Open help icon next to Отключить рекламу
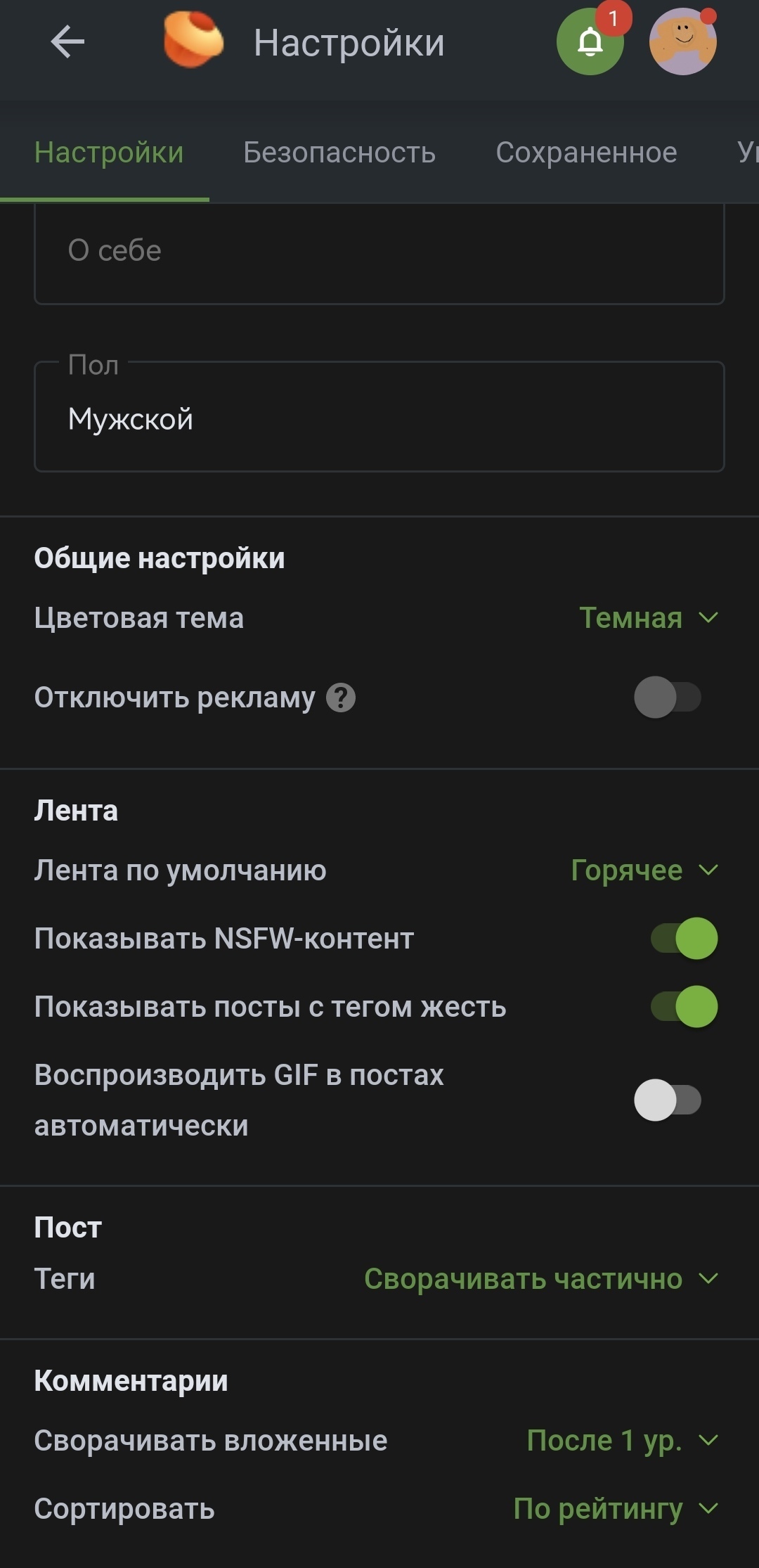 point(342,698)
